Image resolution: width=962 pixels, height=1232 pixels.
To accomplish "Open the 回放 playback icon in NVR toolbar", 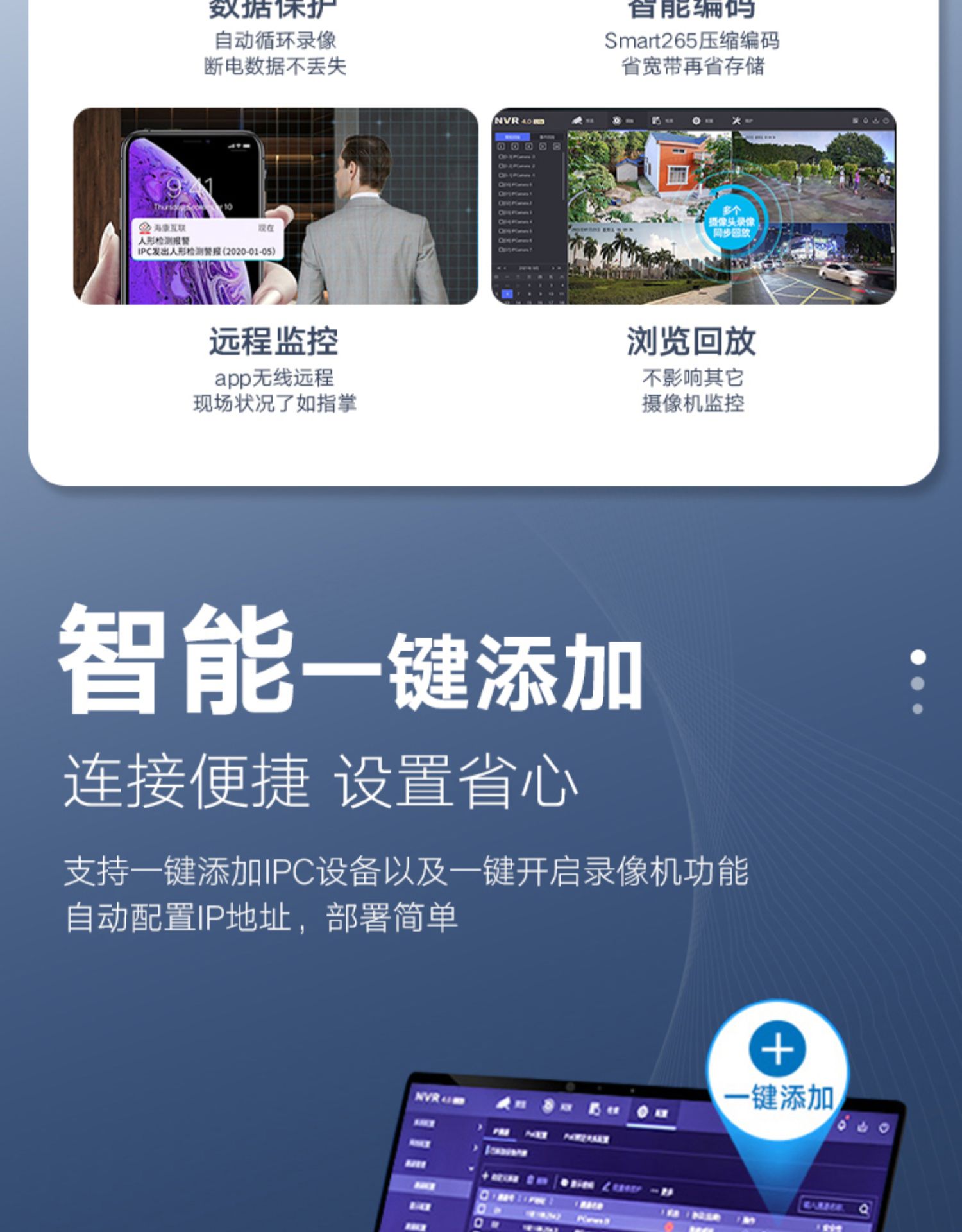I will (616, 119).
